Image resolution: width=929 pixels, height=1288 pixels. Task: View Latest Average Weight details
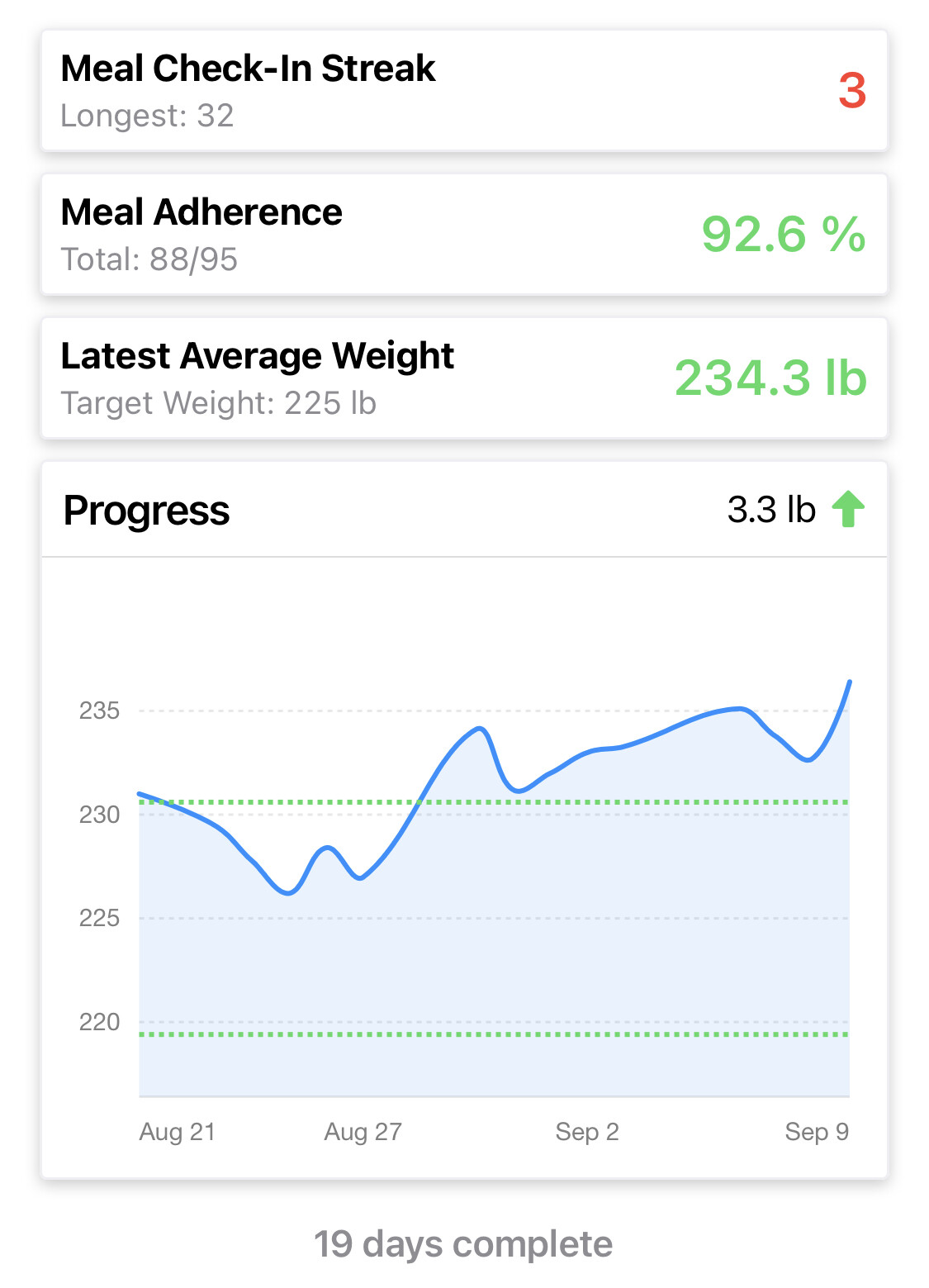[464, 378]
